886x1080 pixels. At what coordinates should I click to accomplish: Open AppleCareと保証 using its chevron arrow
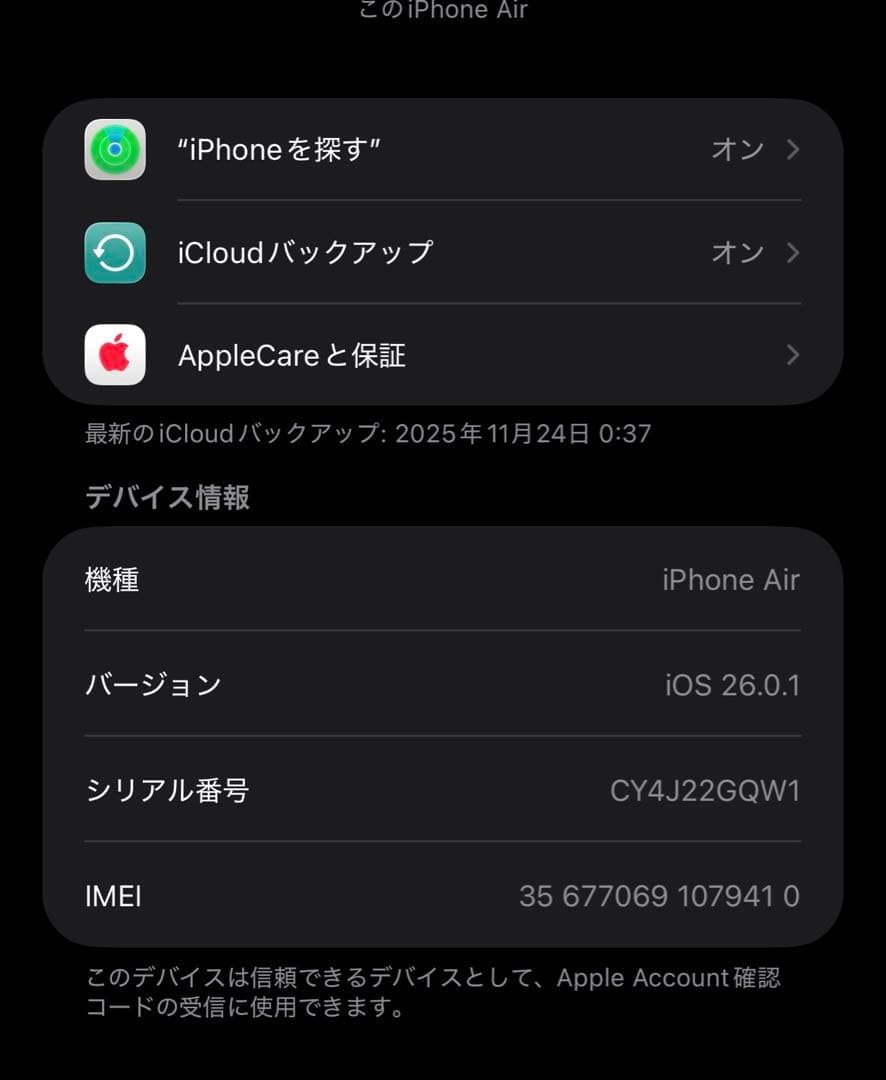pos(792,355)
